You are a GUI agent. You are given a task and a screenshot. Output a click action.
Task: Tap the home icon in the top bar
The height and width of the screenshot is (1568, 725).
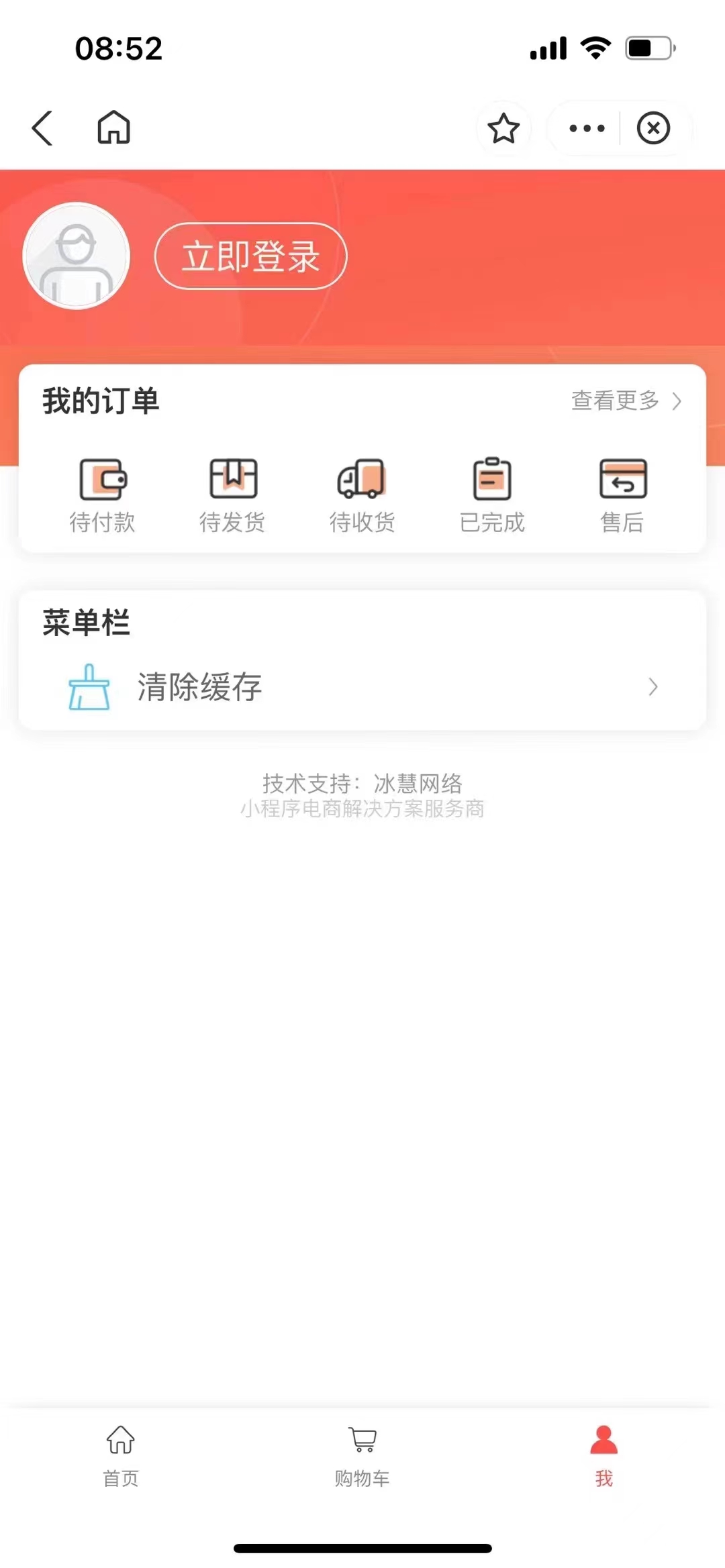[x=113, y=127]
